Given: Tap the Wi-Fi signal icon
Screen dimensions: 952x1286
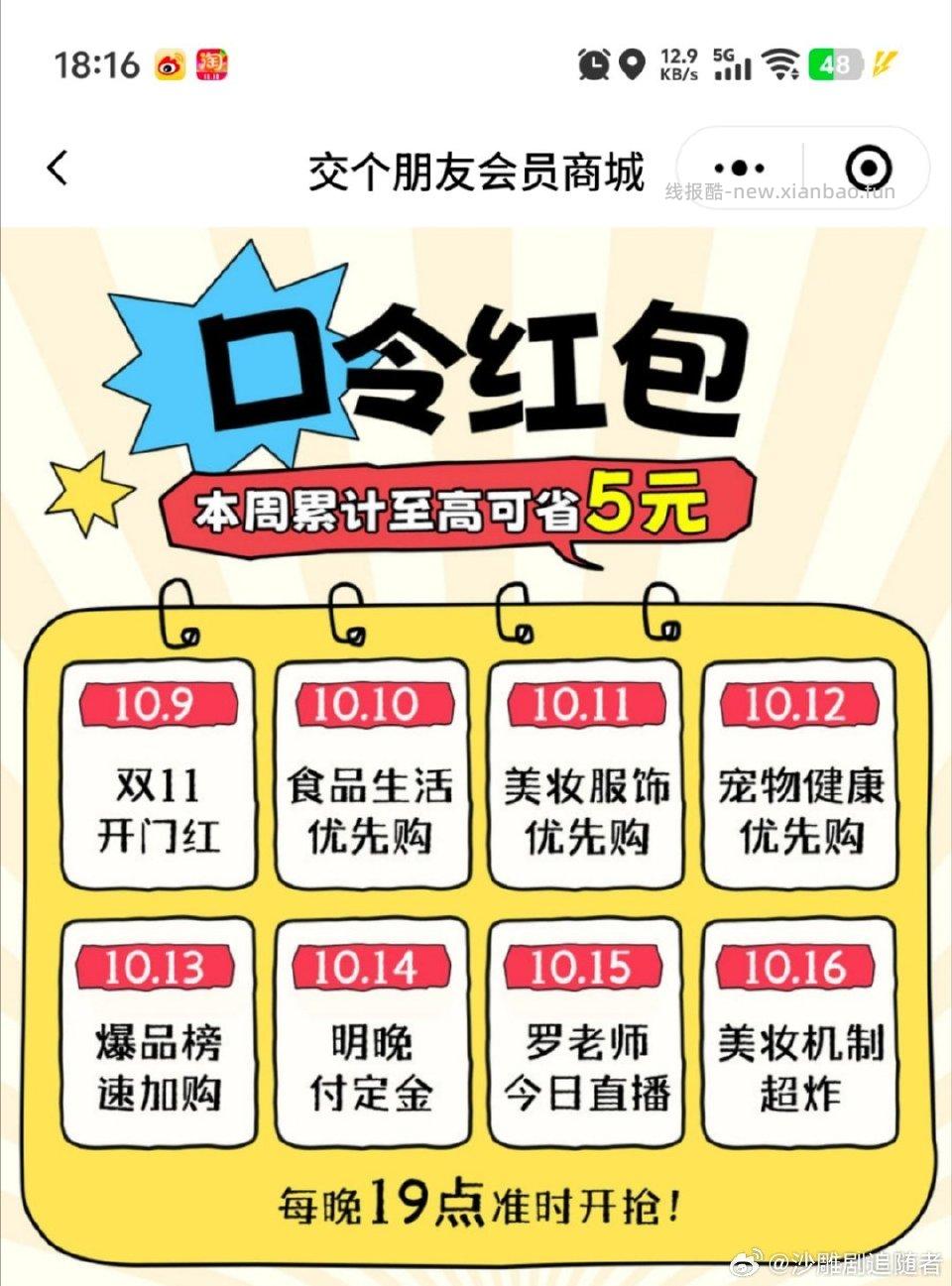Looking at the screenshot, I should click(782, 63).
